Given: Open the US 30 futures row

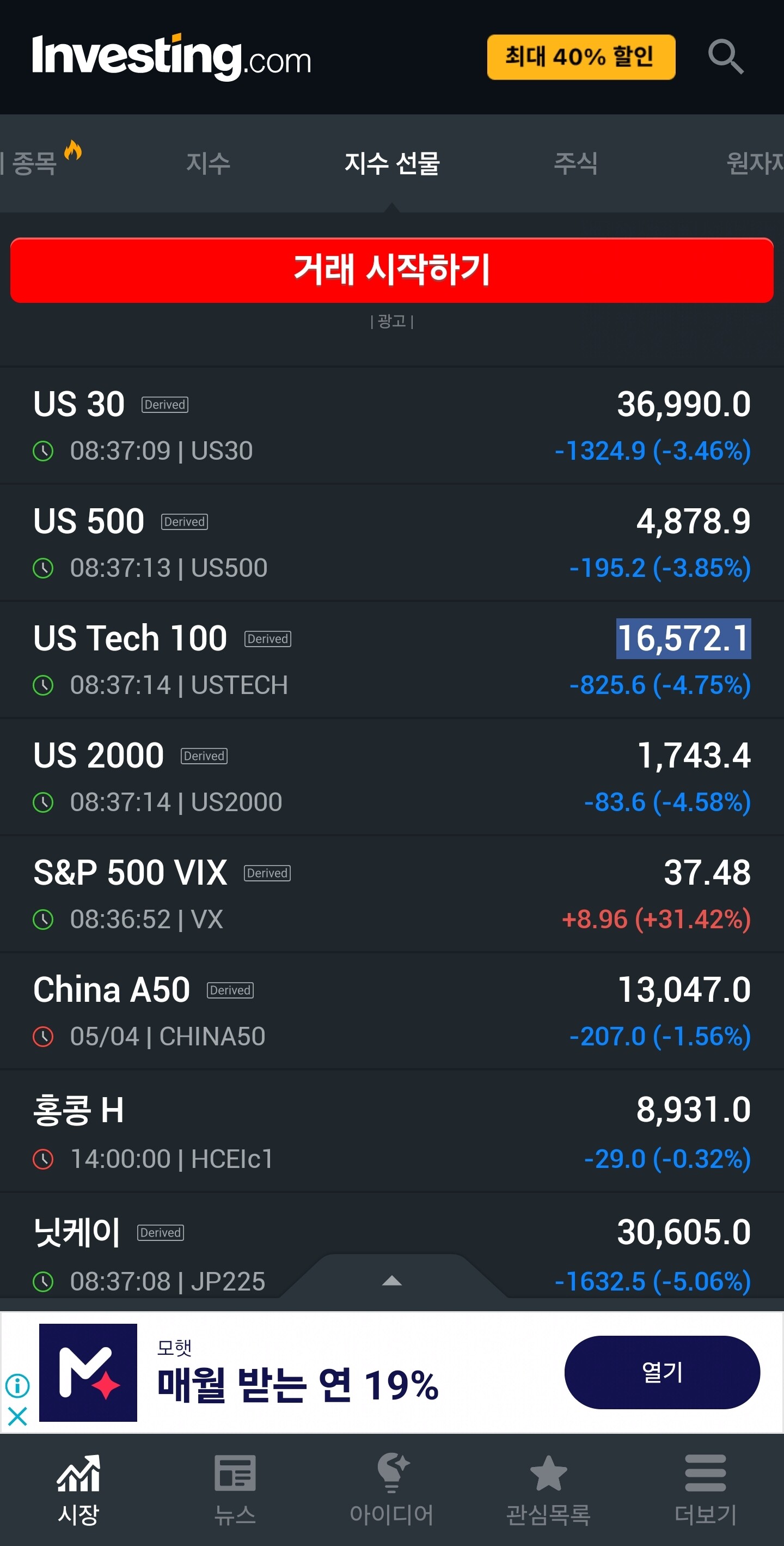Looking at the screenshot, I should pyautogui.click(x=391, y=426).
